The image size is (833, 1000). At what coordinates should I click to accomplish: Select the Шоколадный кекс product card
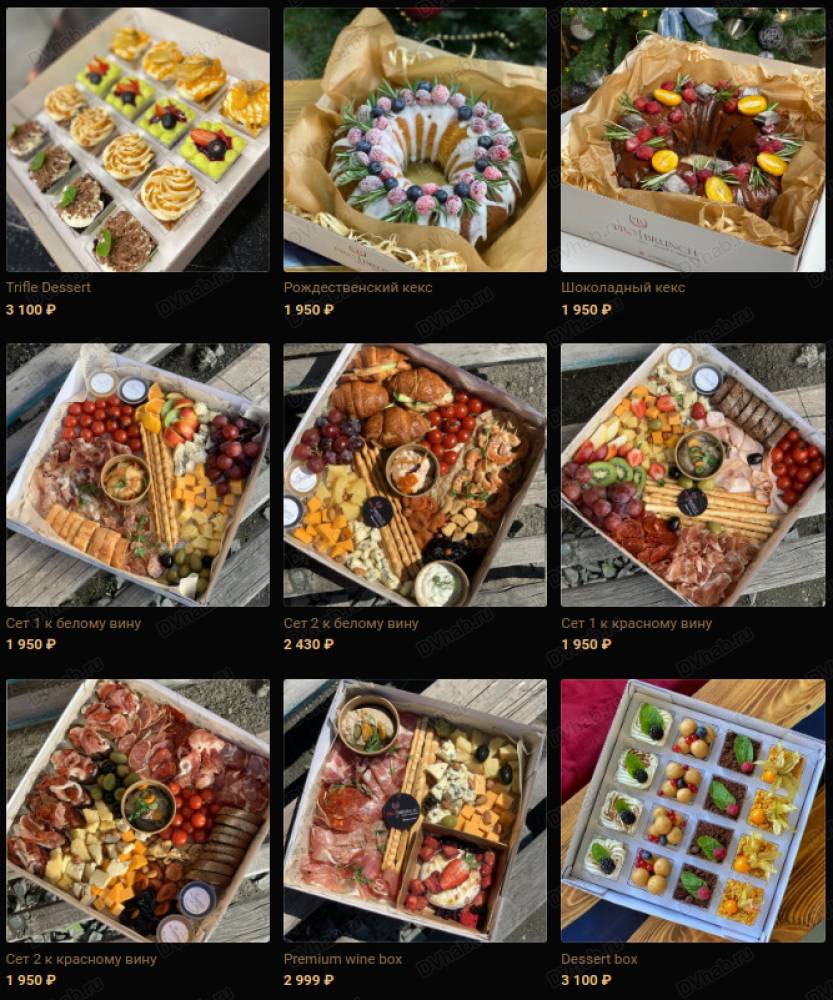click(692, 140)
